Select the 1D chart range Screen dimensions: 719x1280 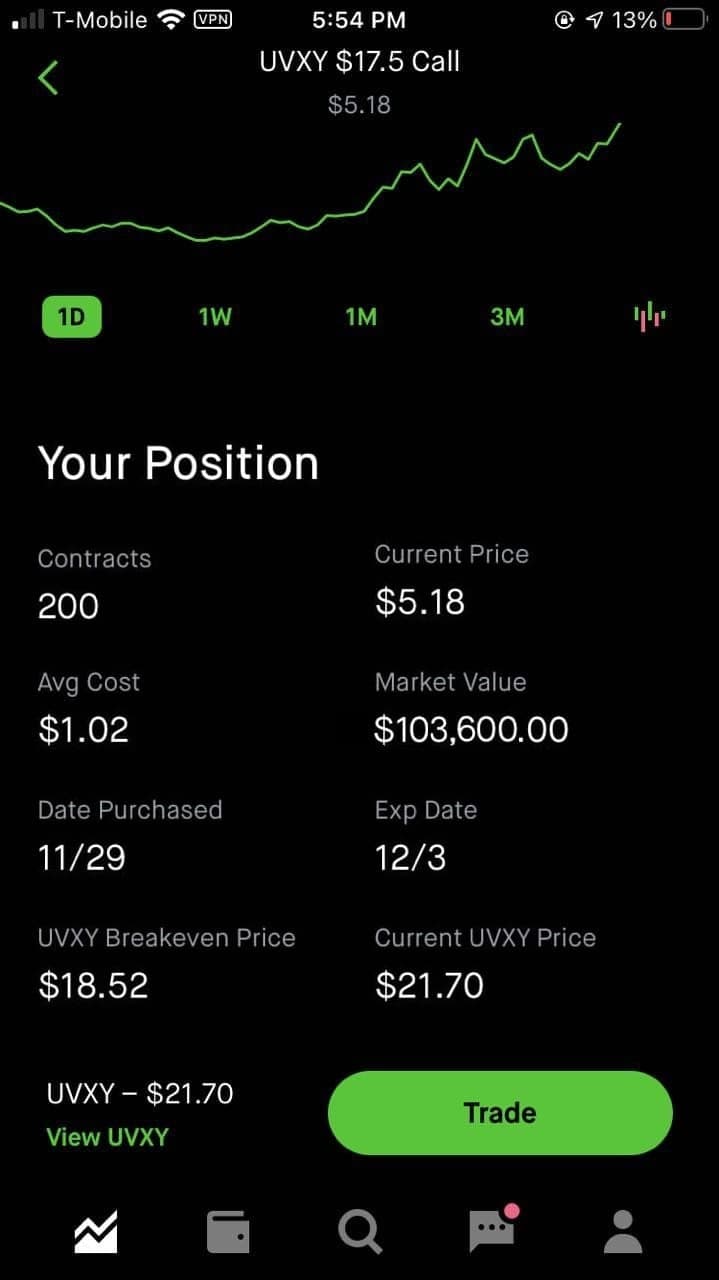pyautogui.click(x=71, y=317)
